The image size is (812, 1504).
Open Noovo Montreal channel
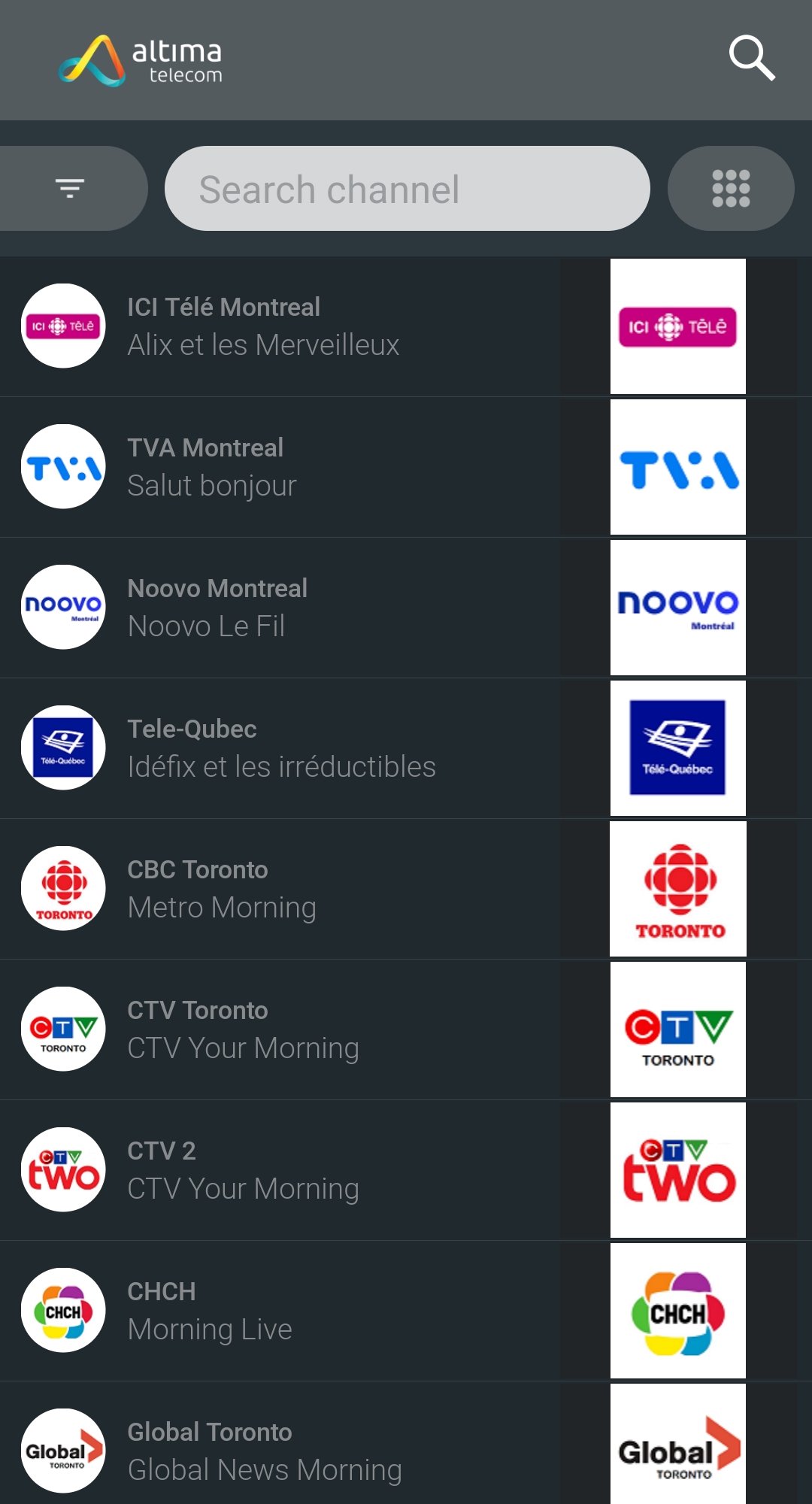406,608
